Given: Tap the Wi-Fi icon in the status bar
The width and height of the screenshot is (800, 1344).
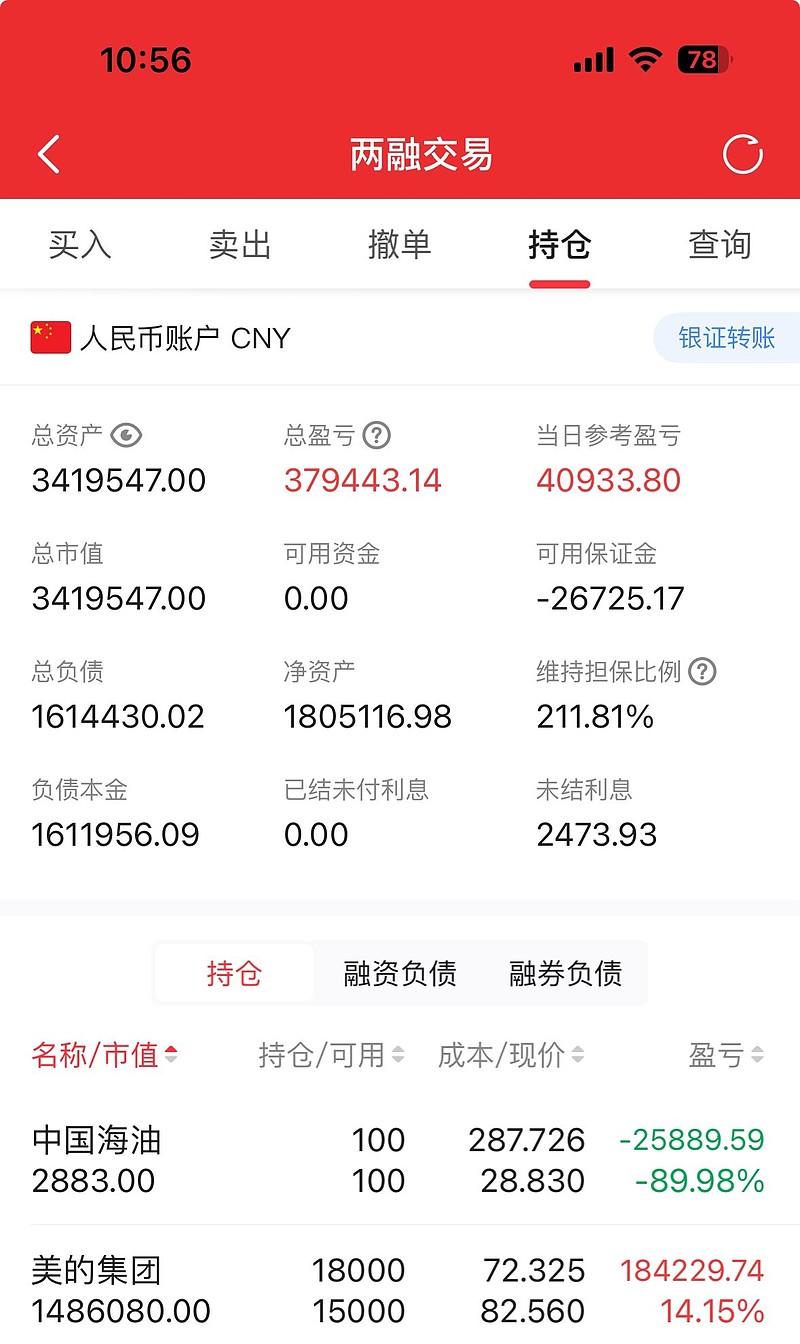Looking at the screenshot, I should [x=645, y=60].
